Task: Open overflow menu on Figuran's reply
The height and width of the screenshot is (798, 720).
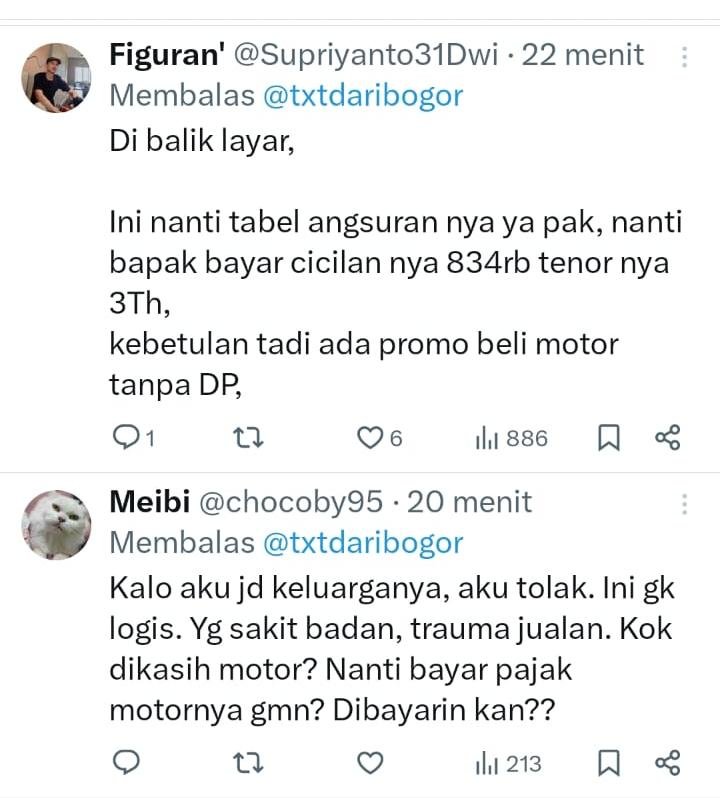Action: point(685,57)
